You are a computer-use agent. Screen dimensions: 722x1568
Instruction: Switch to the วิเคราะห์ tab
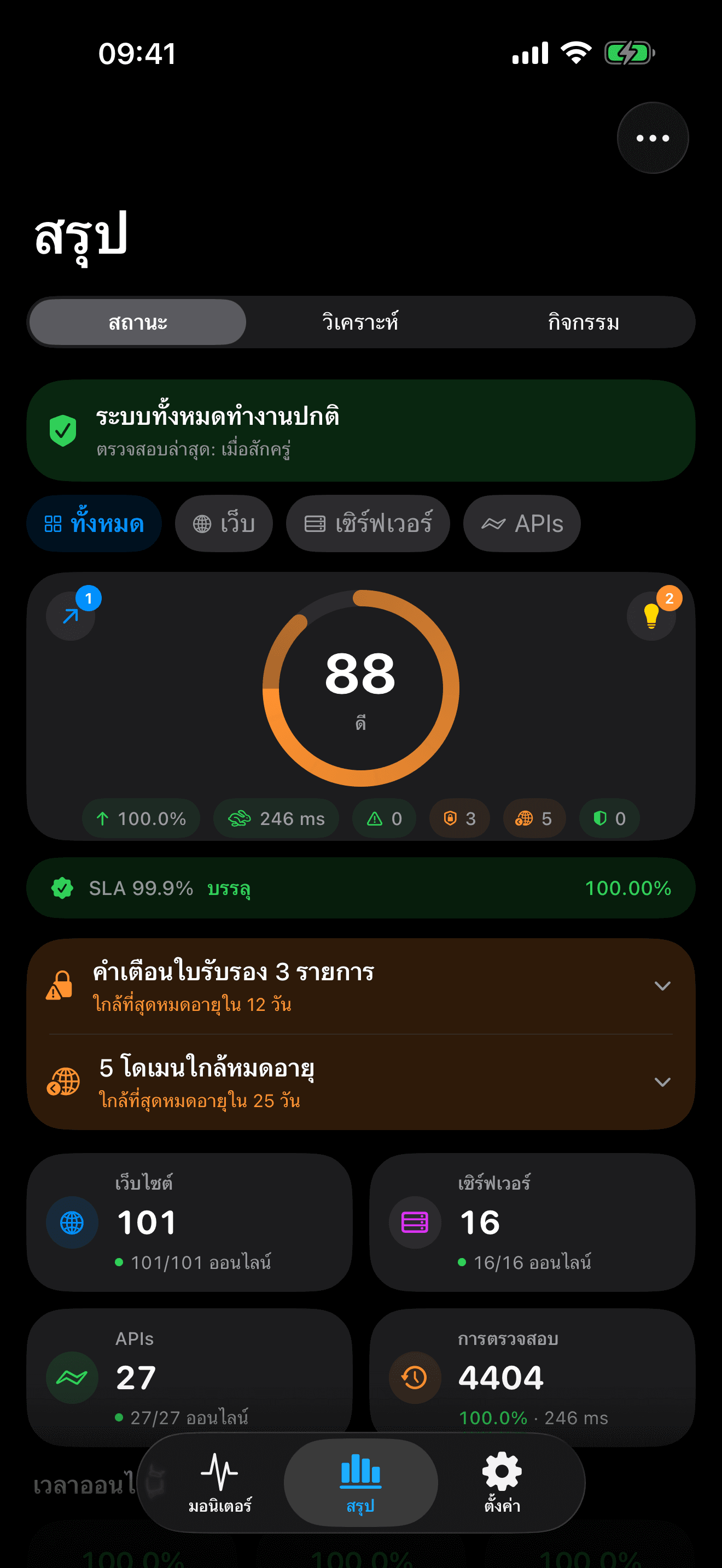point(360,322)
